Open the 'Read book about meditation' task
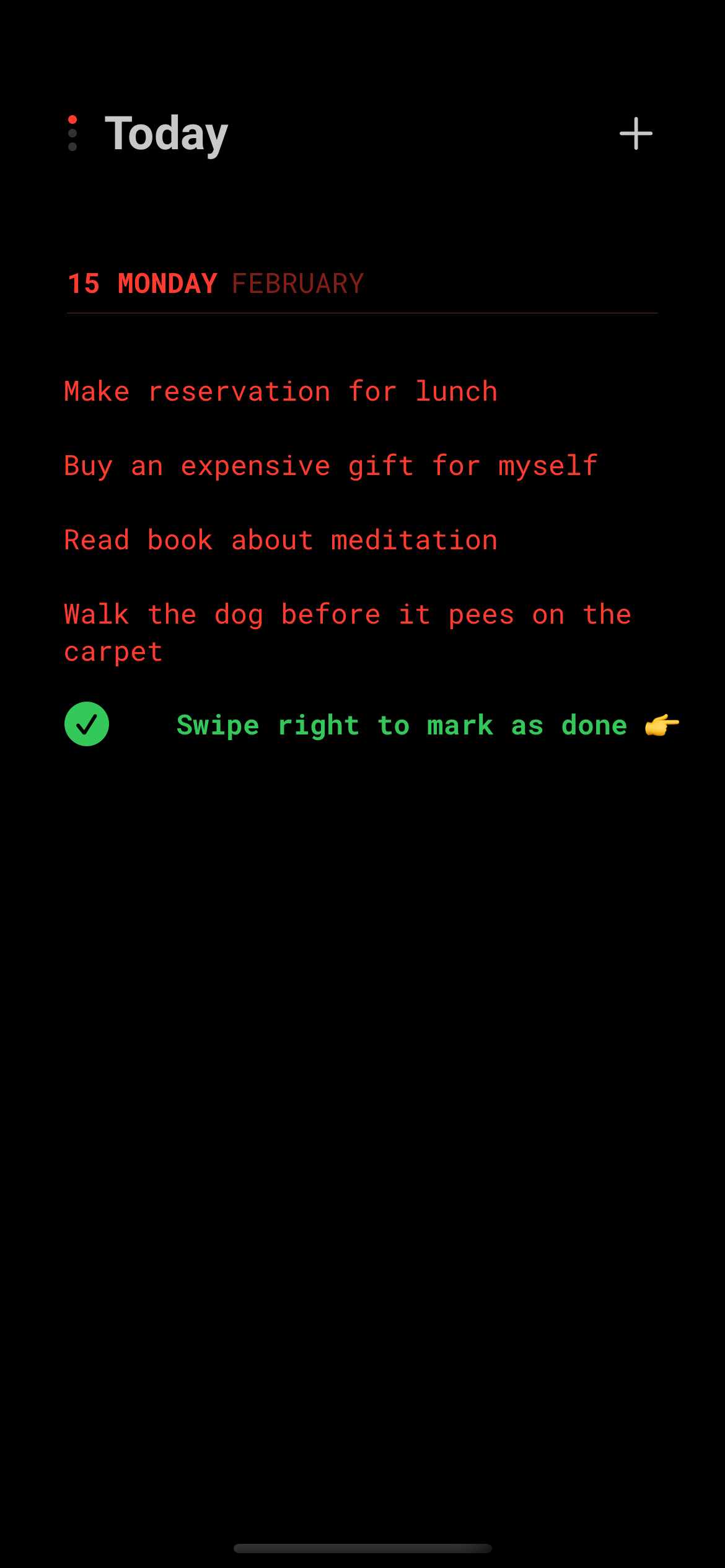 (x=281, y=541)
